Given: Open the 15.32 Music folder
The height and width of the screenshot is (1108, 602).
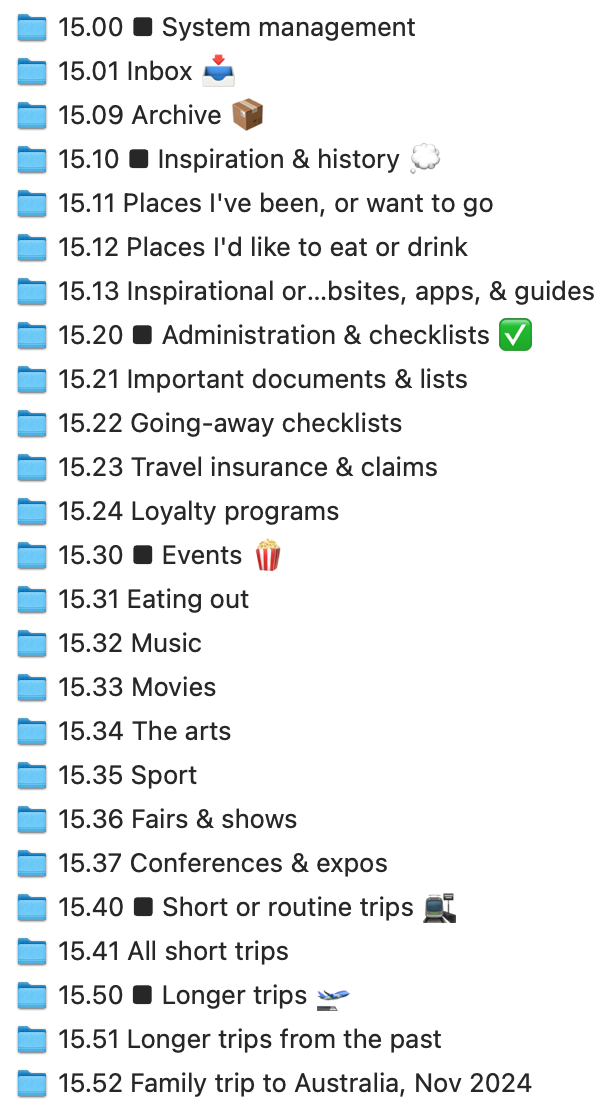Looking at the screenshot, I should [x=130, y=643].
